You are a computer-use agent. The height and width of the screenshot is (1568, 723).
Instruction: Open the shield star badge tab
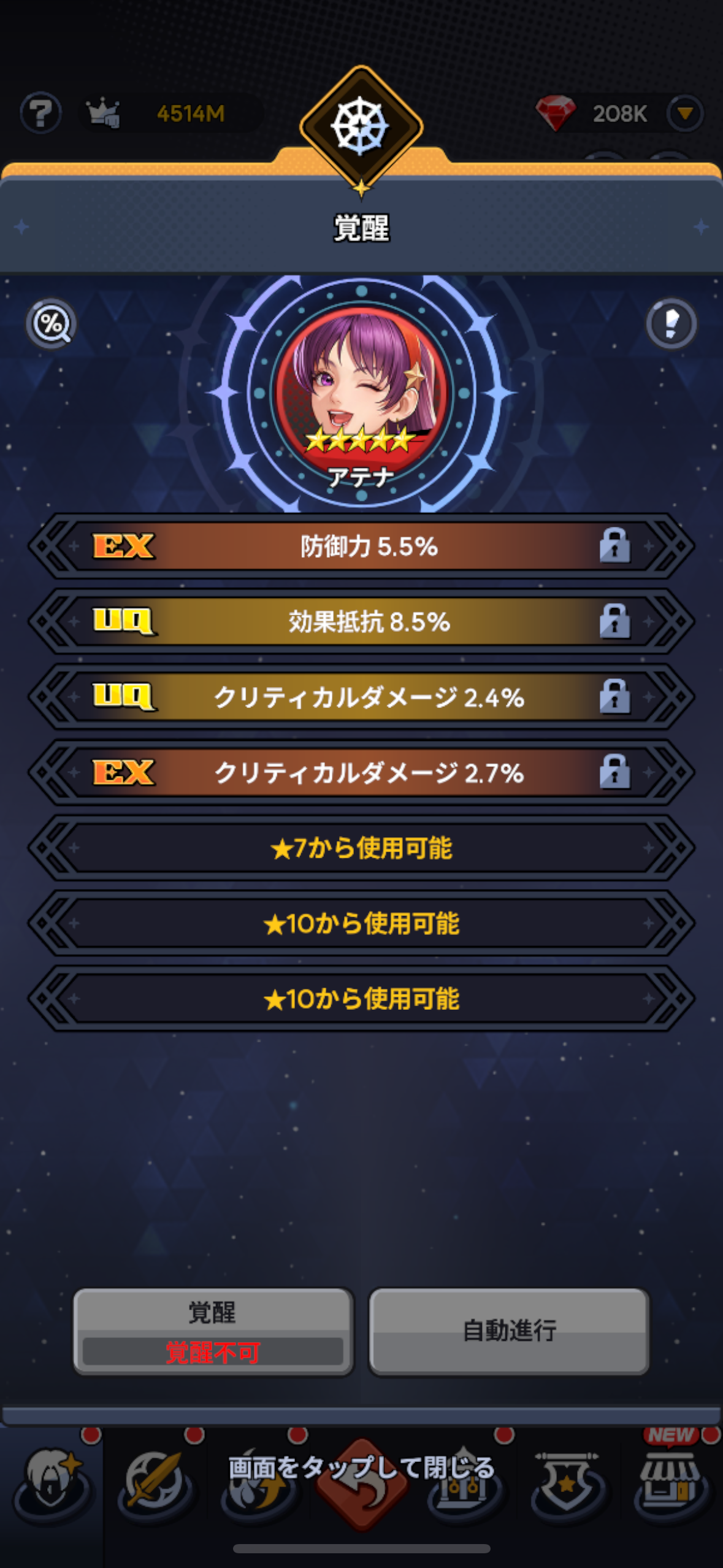coord(567,1481)
